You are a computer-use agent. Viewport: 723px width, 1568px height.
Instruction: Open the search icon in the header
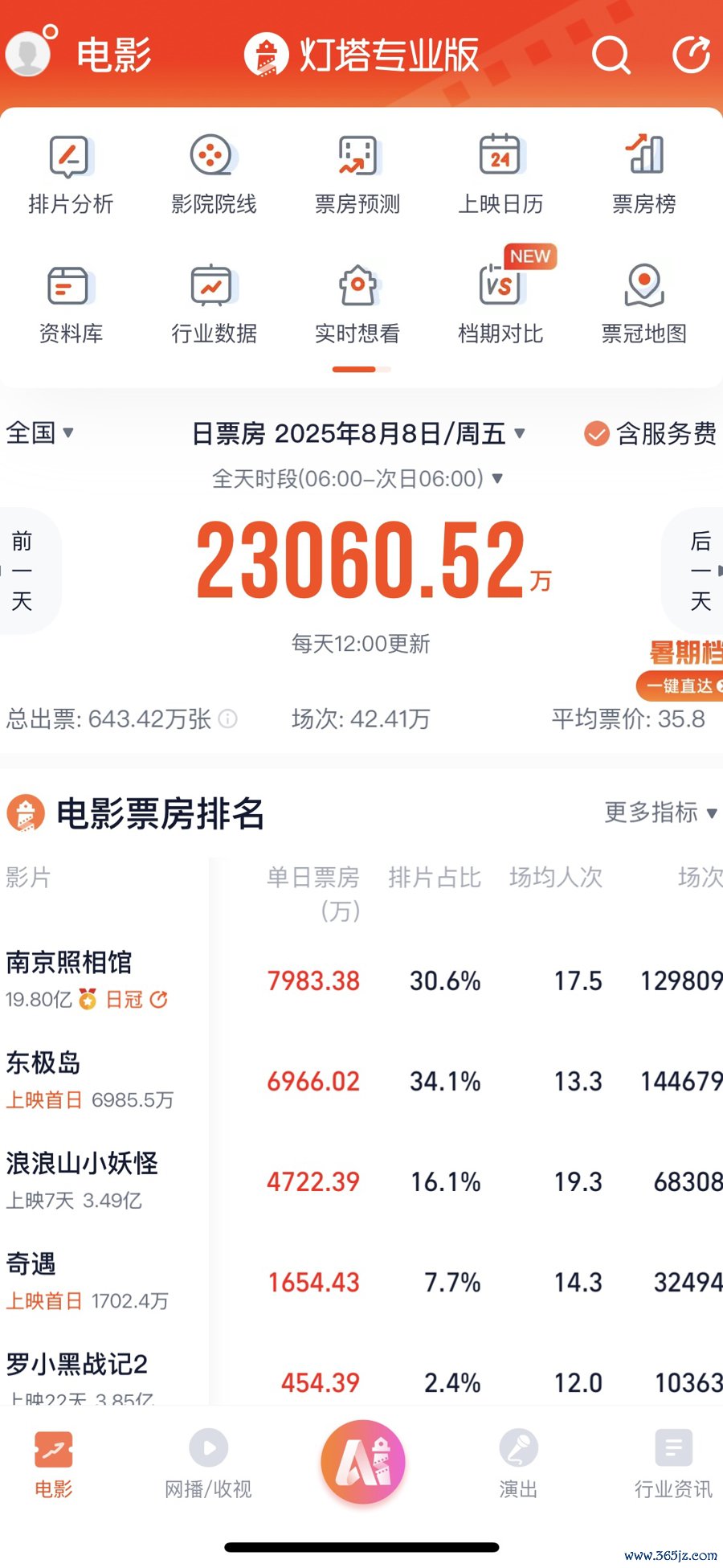tap(611, 55)
